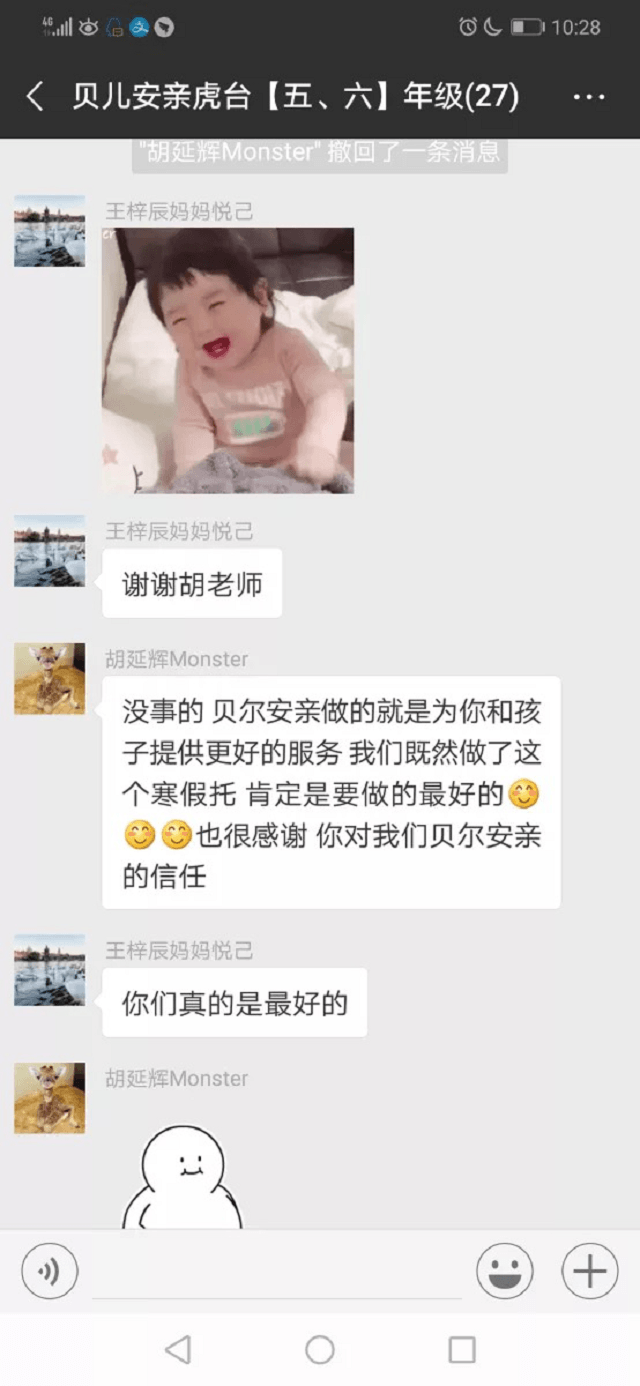640x1386 pixels.
Task: Open 胡延辉Monster's avatar above the long message
Action: [x=49, y=679]
